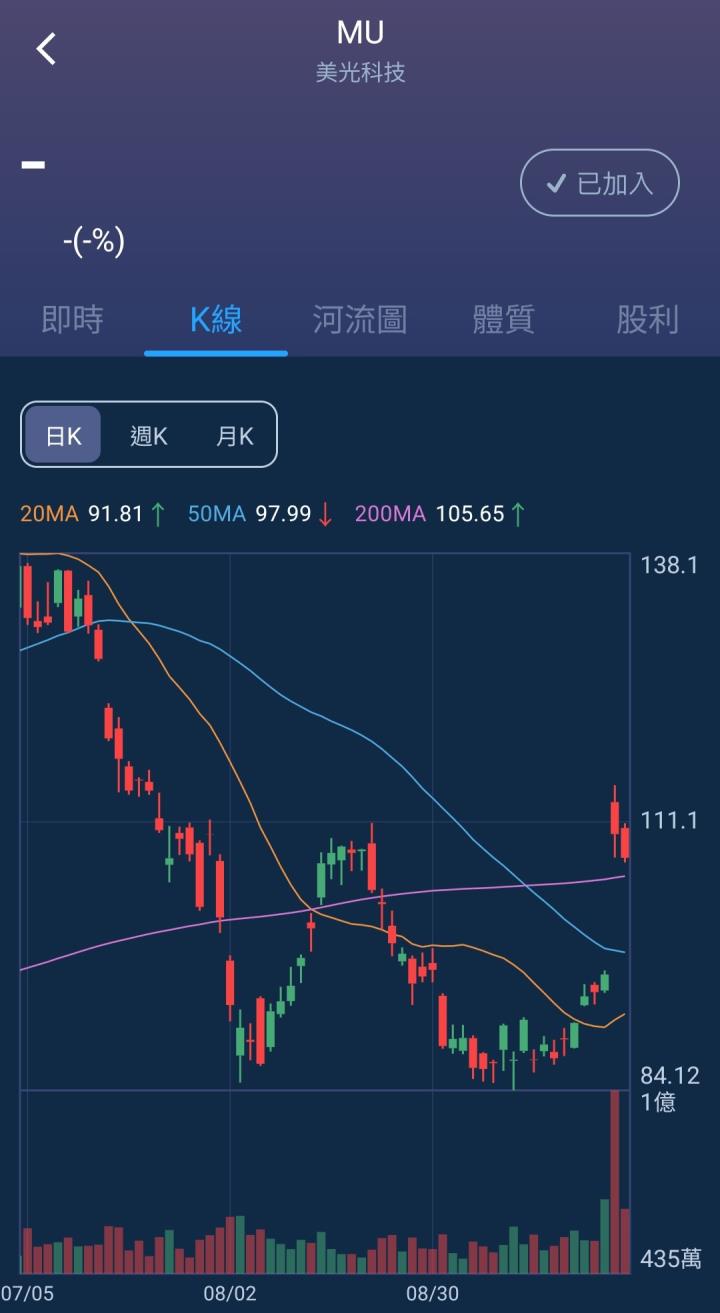Select 日K daily candlestick mode
The image size is (720, 1313).
point(63,434)
